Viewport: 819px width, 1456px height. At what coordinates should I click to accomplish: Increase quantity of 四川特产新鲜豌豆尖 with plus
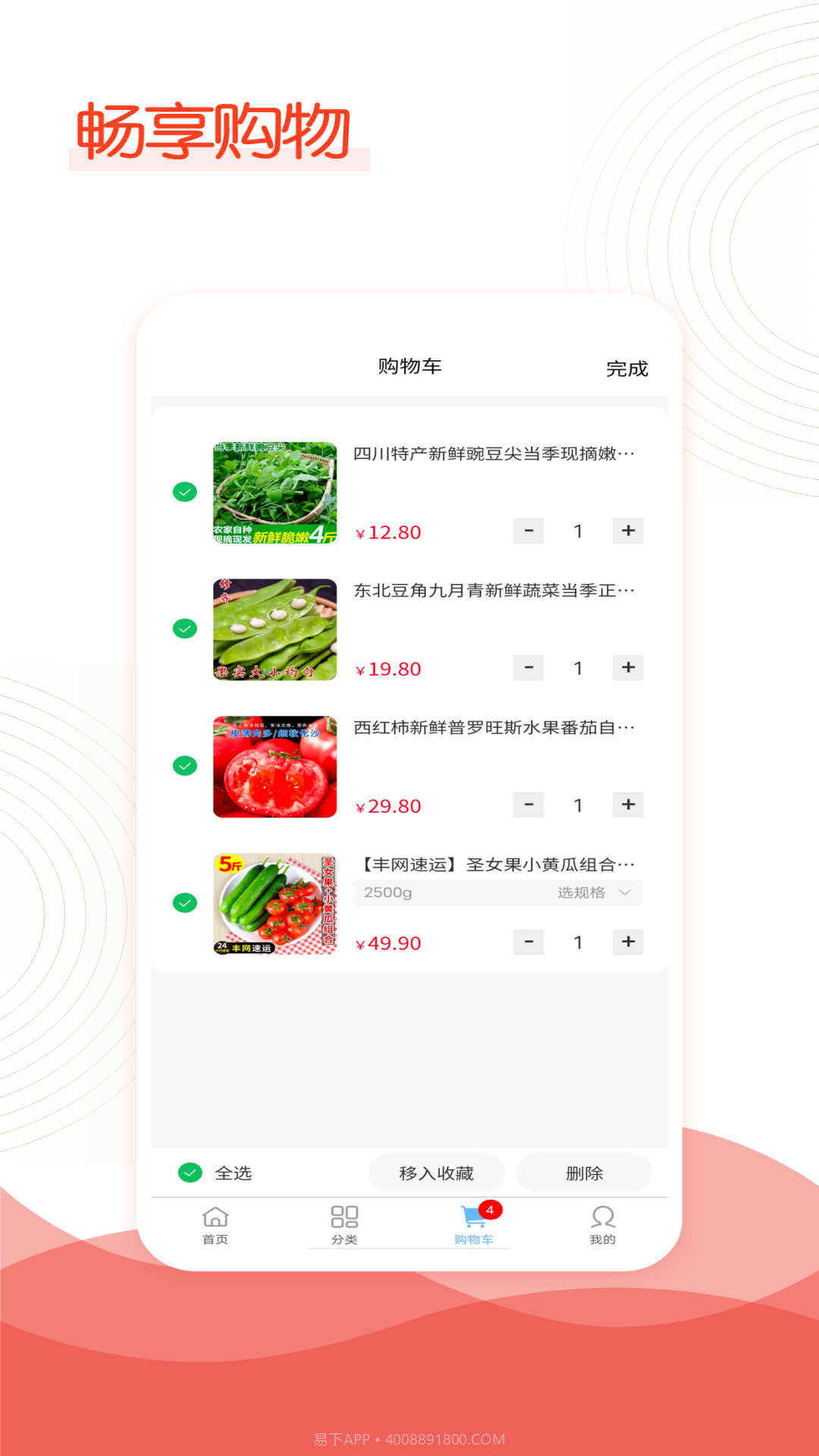pyautogui.click(x=627, y=531)
